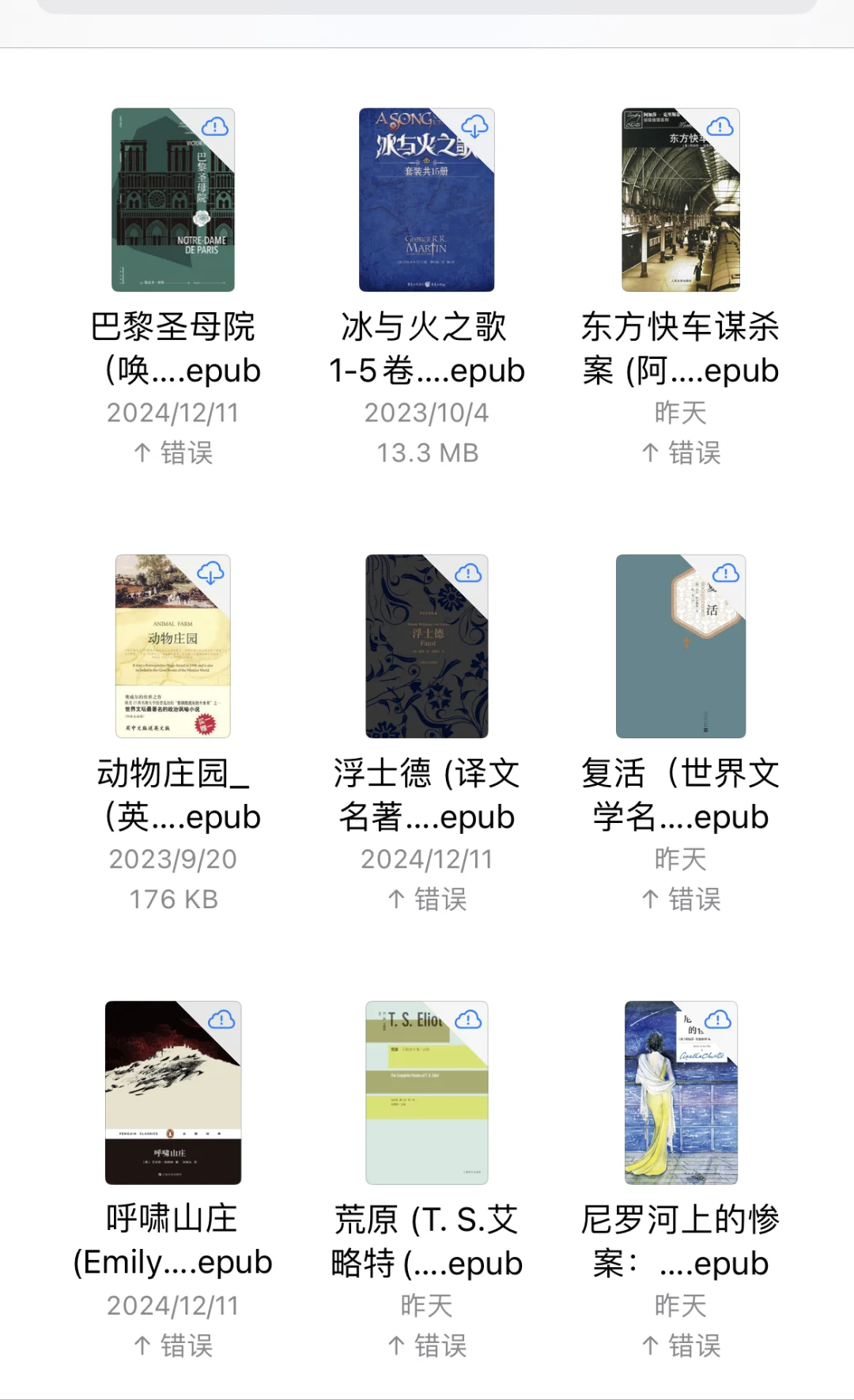Screen dimensions: 854x1400
Task: Open the 冰与火之歌 1-5卷 epub file
Action: [x=427, y=200]
